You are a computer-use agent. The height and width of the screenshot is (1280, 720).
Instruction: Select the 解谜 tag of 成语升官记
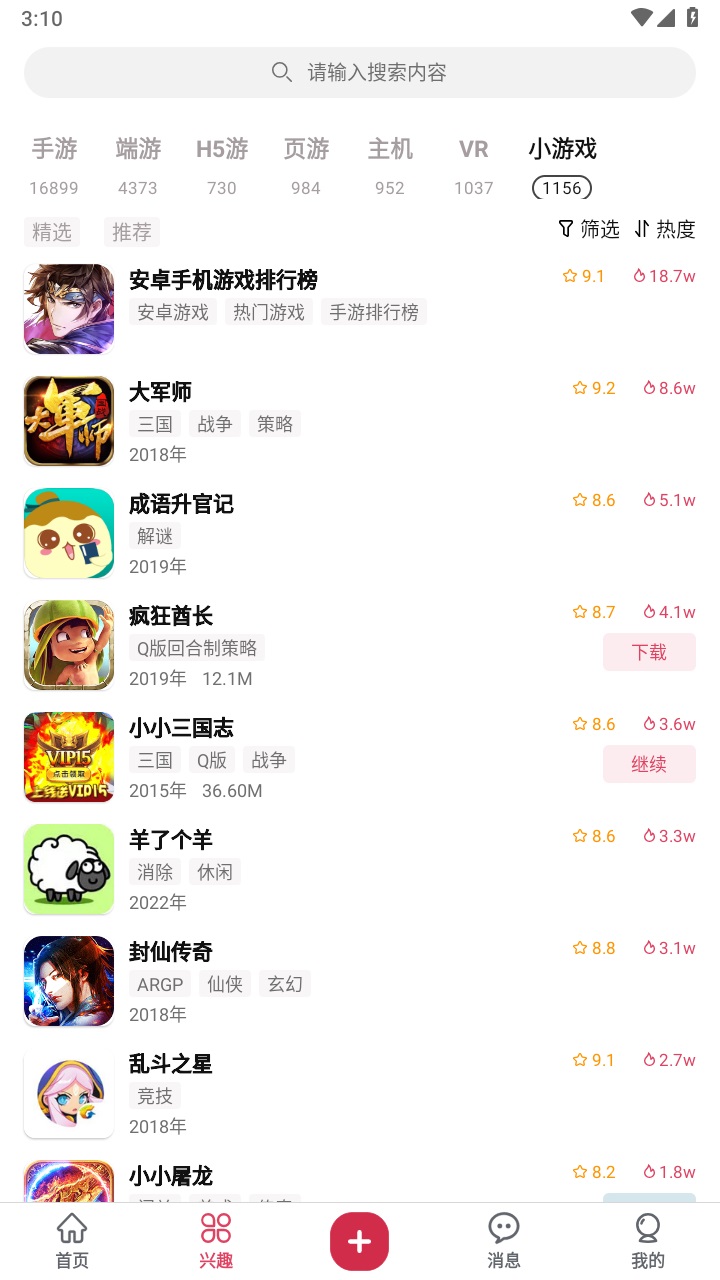(x=157, y=535)
